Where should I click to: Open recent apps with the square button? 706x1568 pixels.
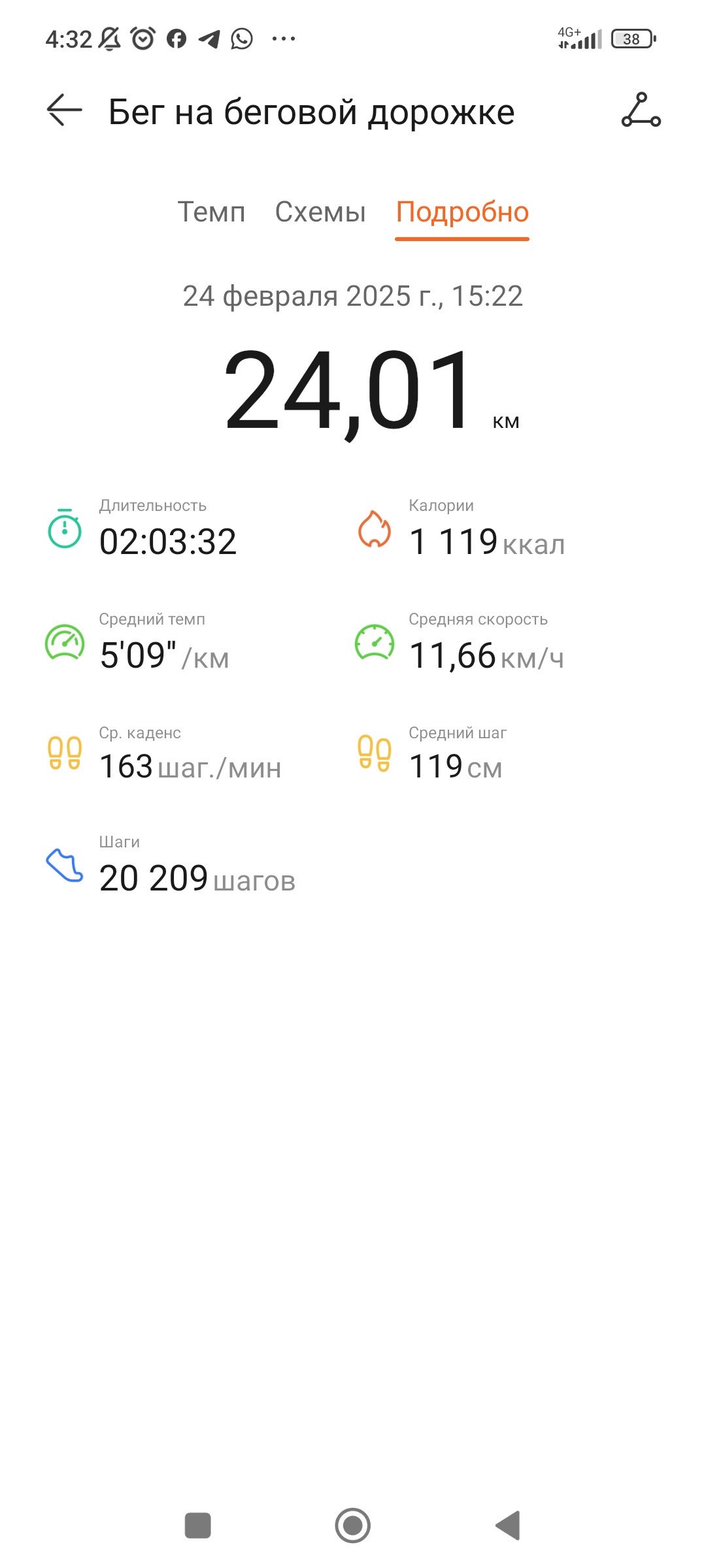(198, 1526)
